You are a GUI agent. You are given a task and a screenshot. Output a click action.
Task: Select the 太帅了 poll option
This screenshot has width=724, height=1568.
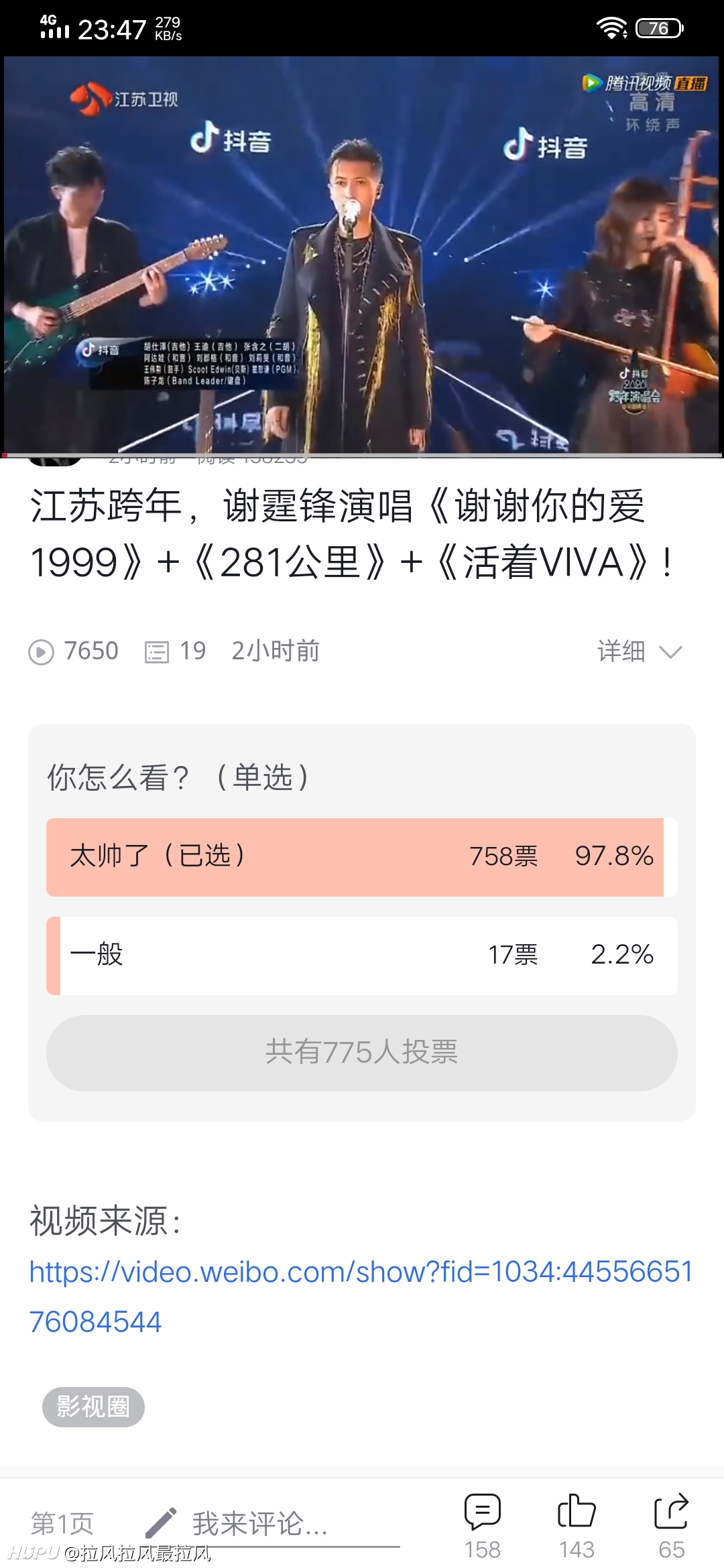point(362,857)
